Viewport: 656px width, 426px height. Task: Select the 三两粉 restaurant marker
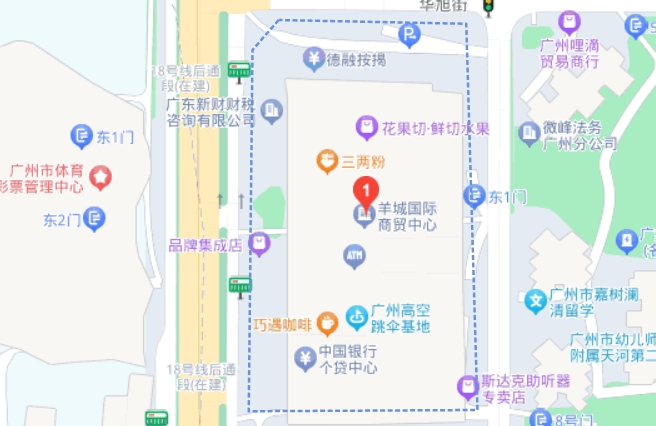coord(326,160)
